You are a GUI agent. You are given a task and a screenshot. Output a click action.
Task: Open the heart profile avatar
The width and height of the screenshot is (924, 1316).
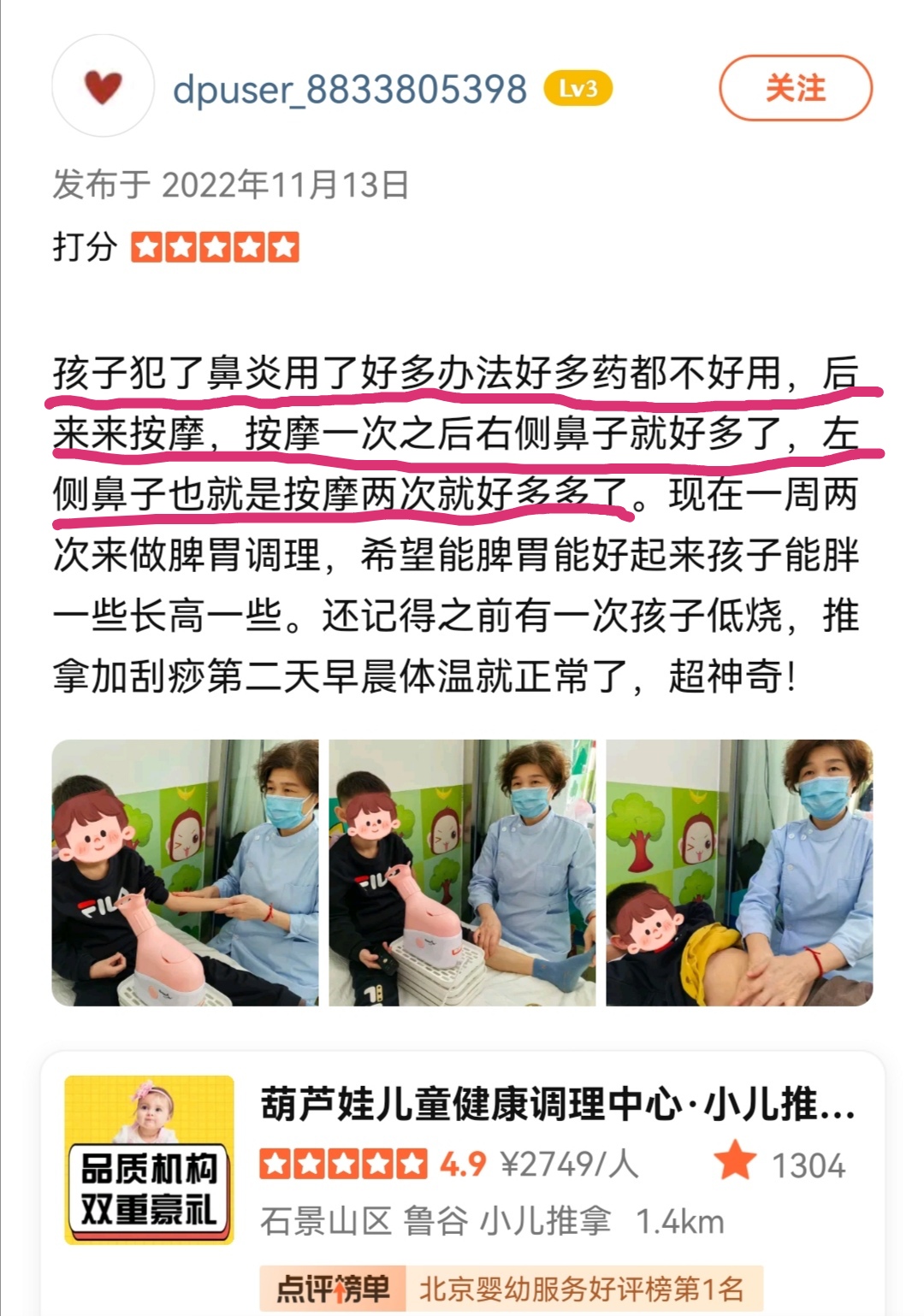(104, 86)
